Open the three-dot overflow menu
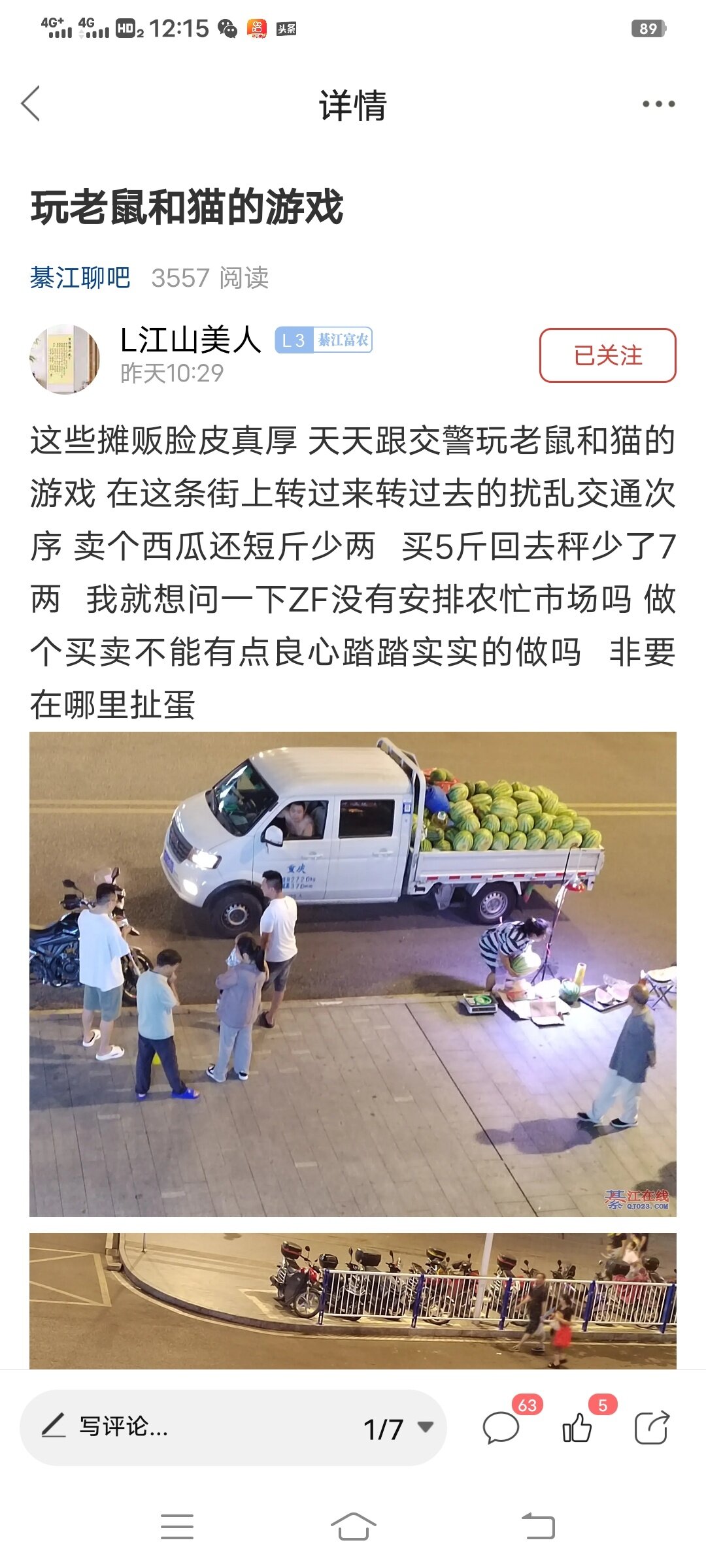This screenshot has width=706, height=1568. pos(658,104)
